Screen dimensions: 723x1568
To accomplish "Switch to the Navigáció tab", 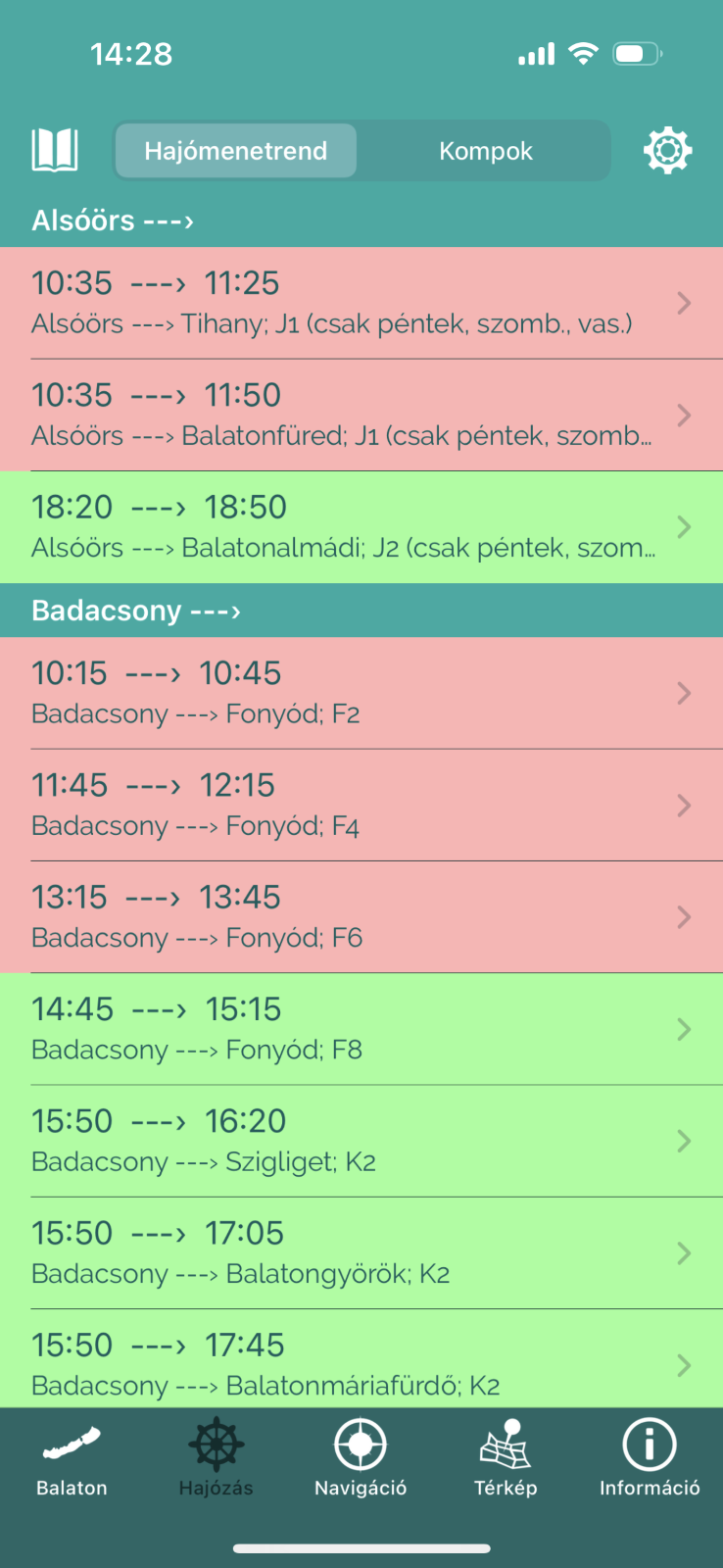I will click(x=361, y=1459).
